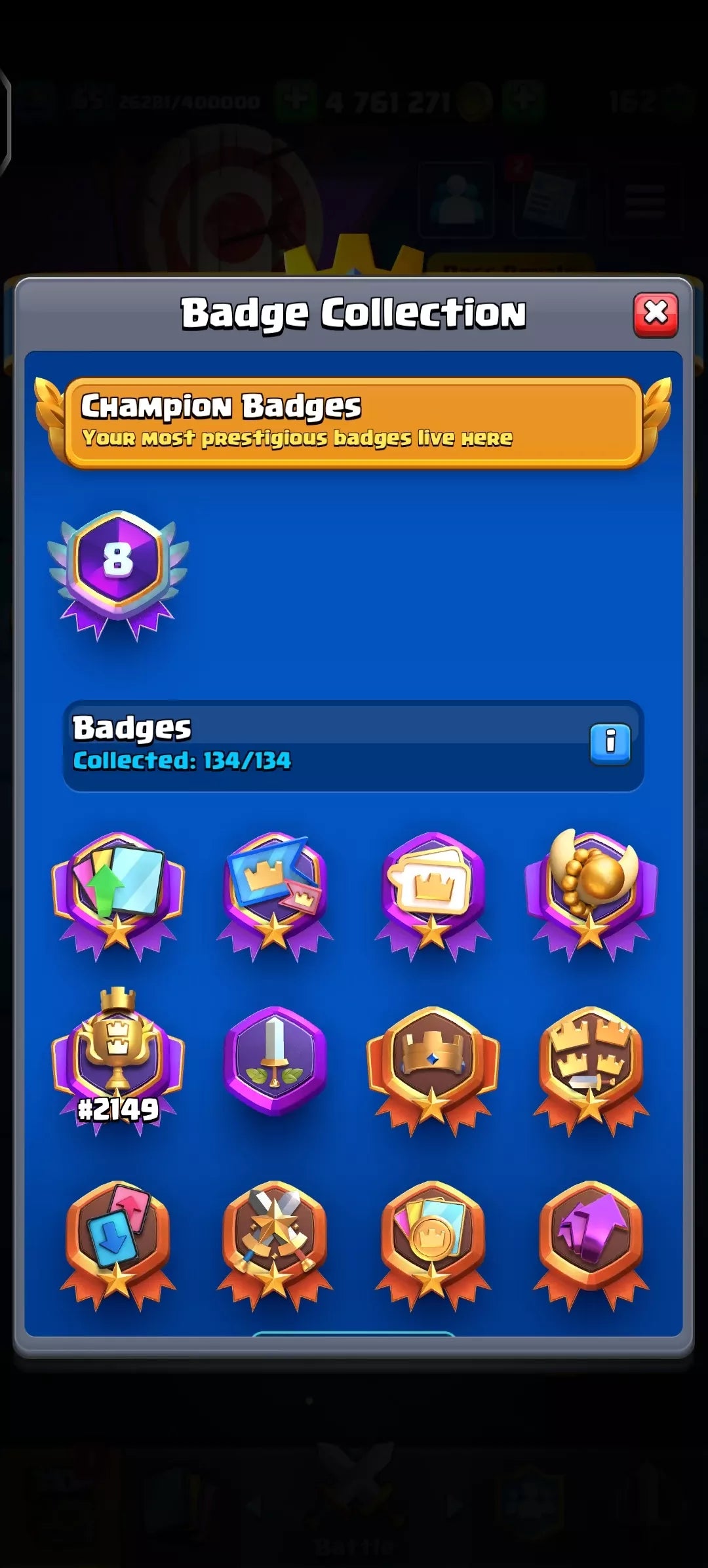
Task: View the blue crown banners badge
Action: 275,894
